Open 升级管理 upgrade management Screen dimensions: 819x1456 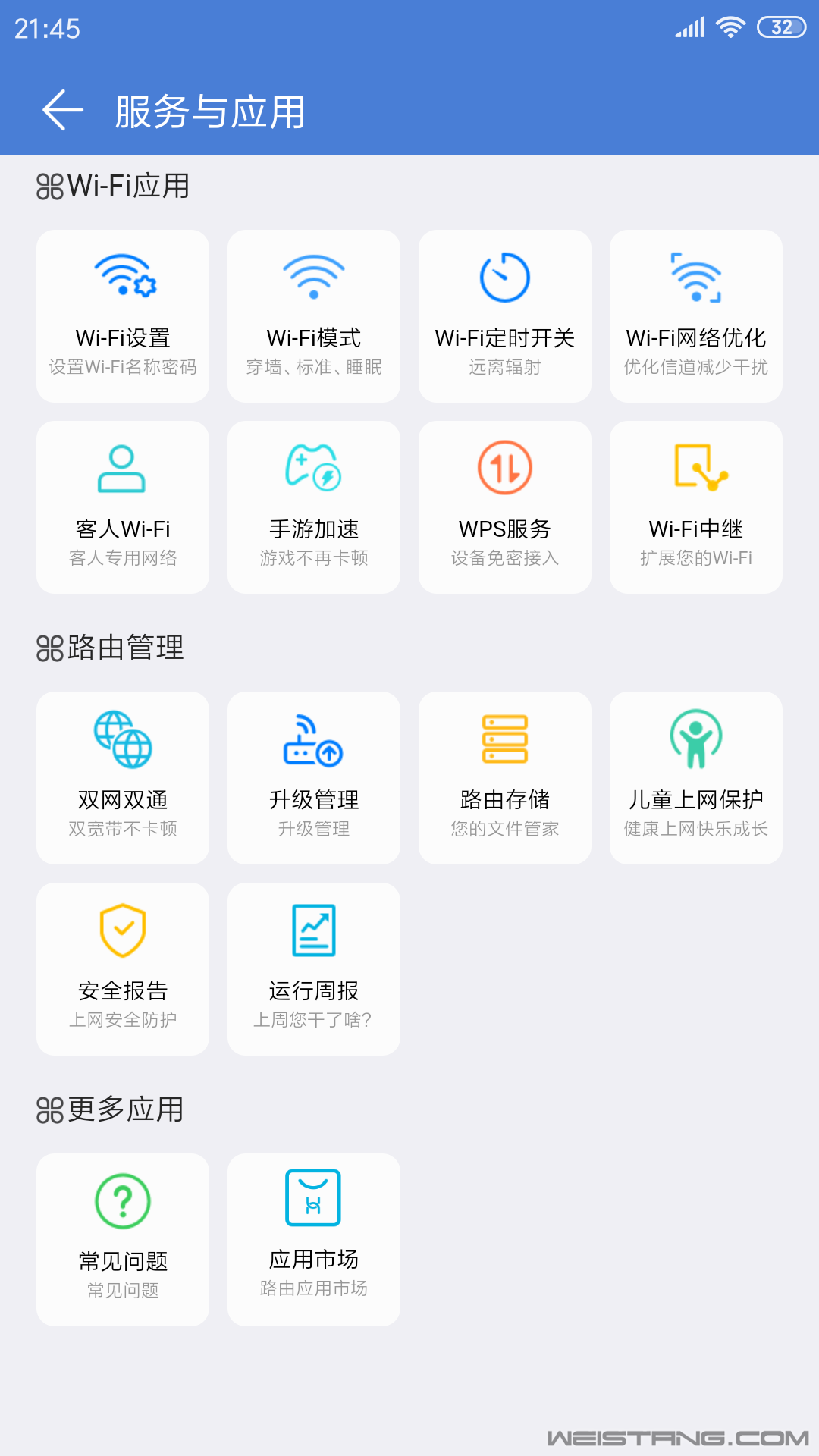pyautogui.click(x=314, y=778)
